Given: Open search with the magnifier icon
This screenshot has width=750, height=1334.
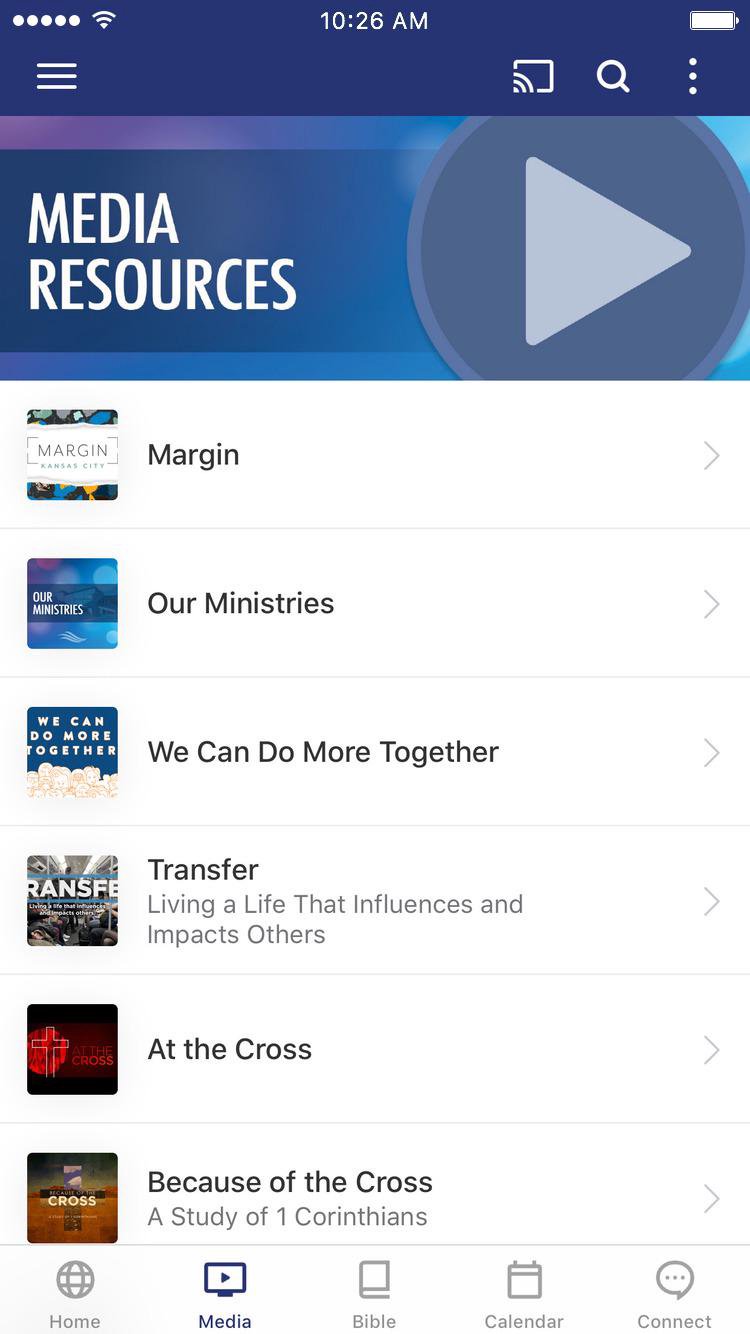Looking at the screenshot, I should coord(613,77).
